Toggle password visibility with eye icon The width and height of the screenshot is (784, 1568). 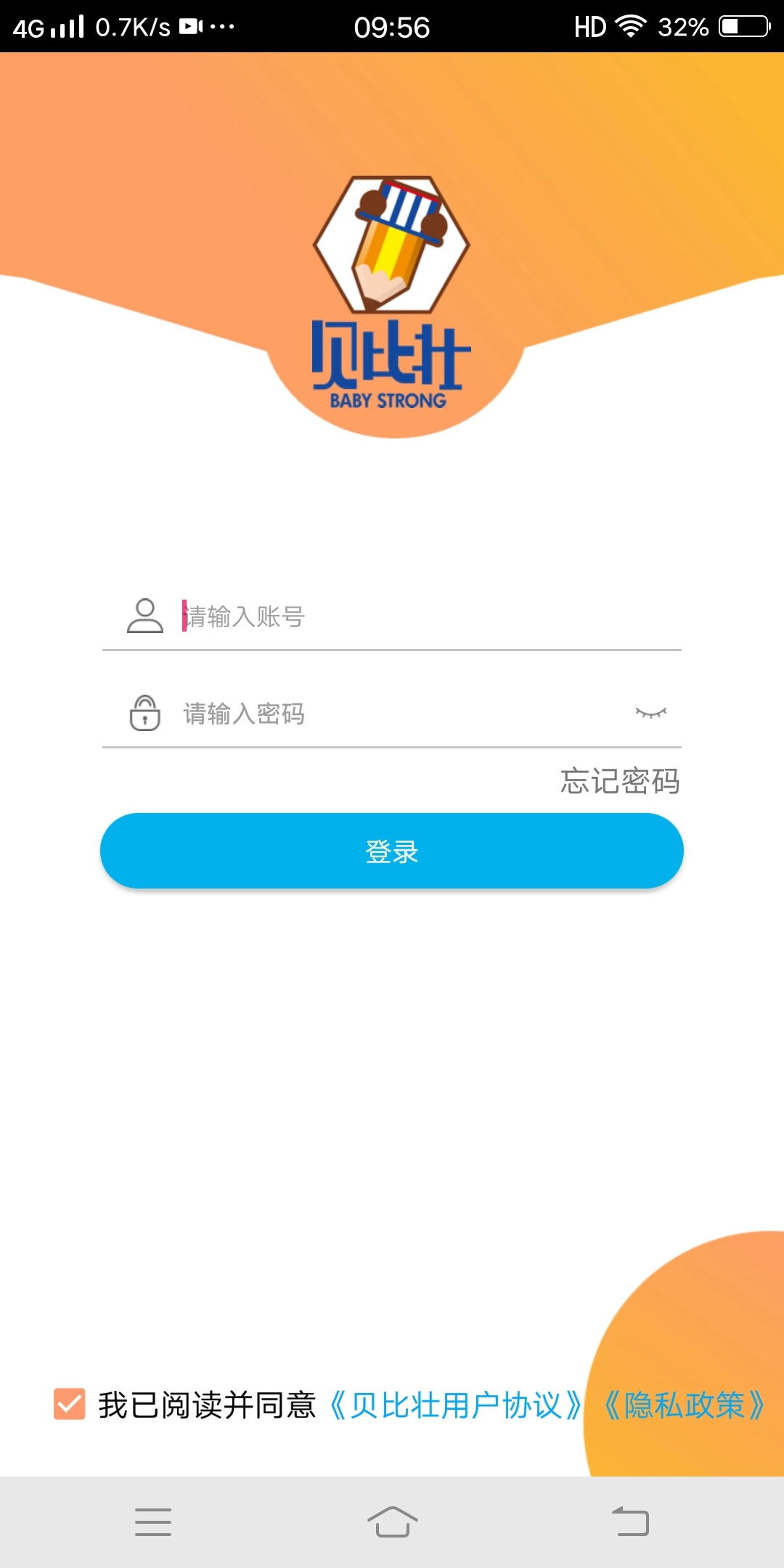coord(651,714)
